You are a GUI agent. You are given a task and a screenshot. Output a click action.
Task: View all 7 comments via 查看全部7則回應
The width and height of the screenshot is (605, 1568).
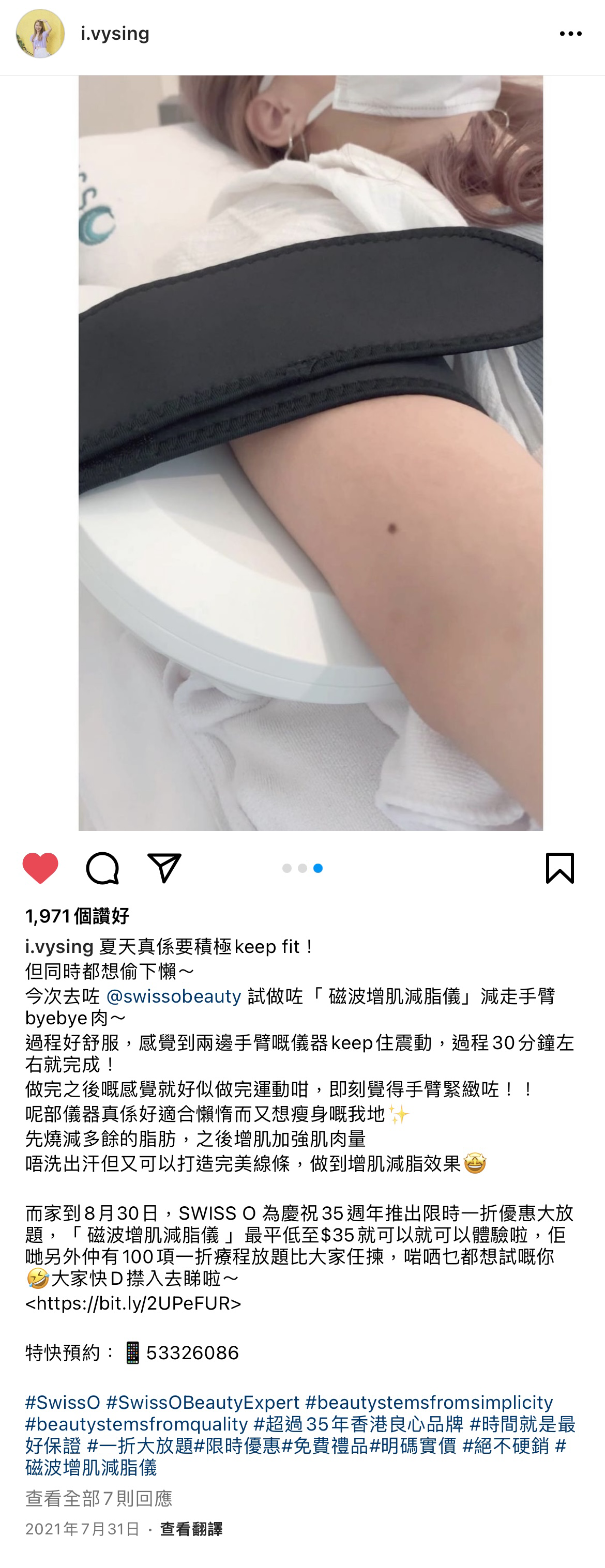[x=99, y=1498]
